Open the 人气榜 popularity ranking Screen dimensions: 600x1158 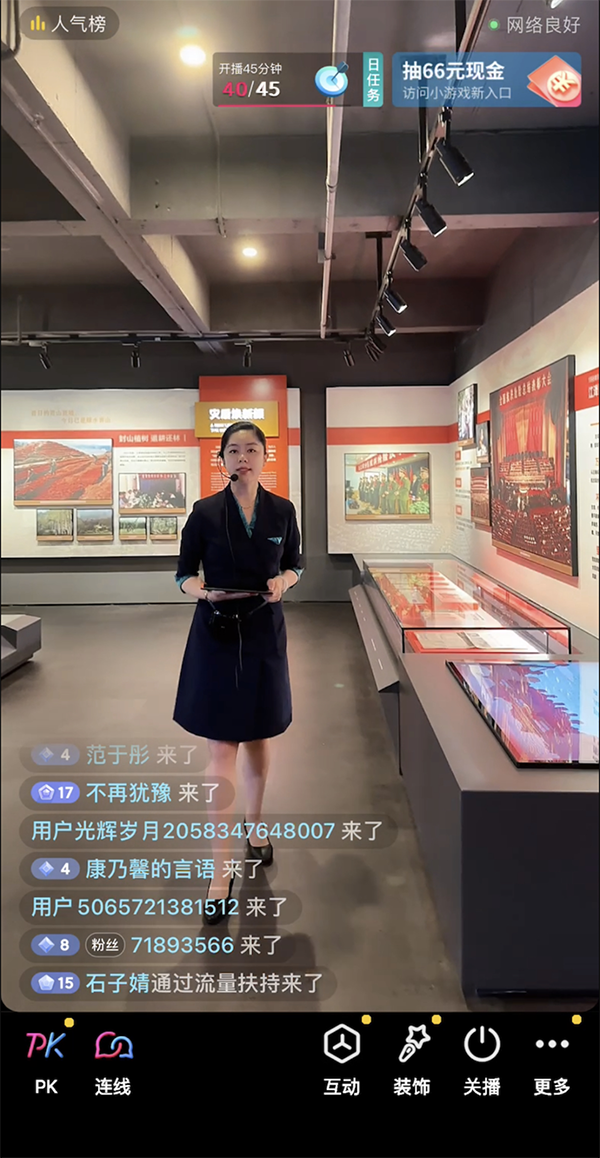pyautogui.click(x=68, y=24)
